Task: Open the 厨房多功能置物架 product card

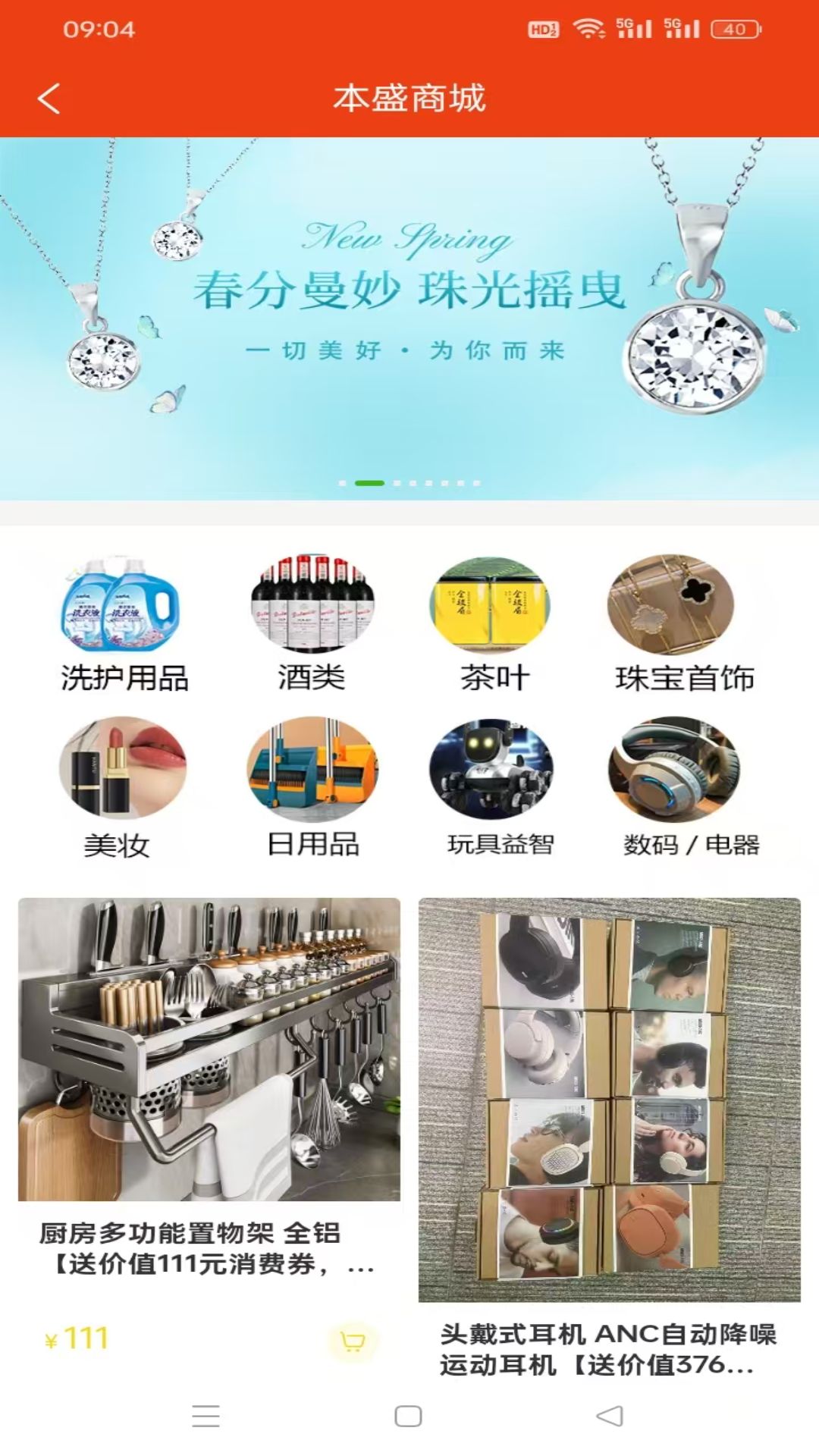Action: [209, 1077]
